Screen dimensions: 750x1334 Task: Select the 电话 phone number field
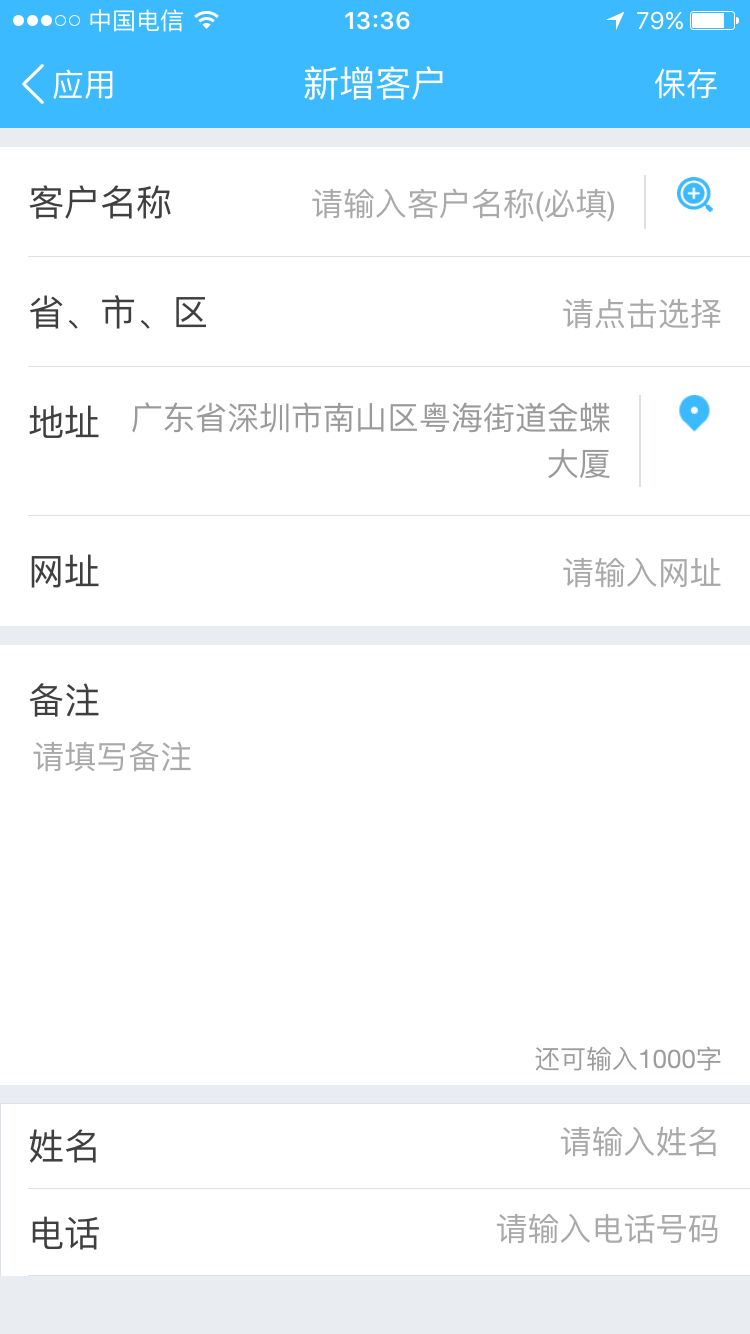click(607, 1229)
